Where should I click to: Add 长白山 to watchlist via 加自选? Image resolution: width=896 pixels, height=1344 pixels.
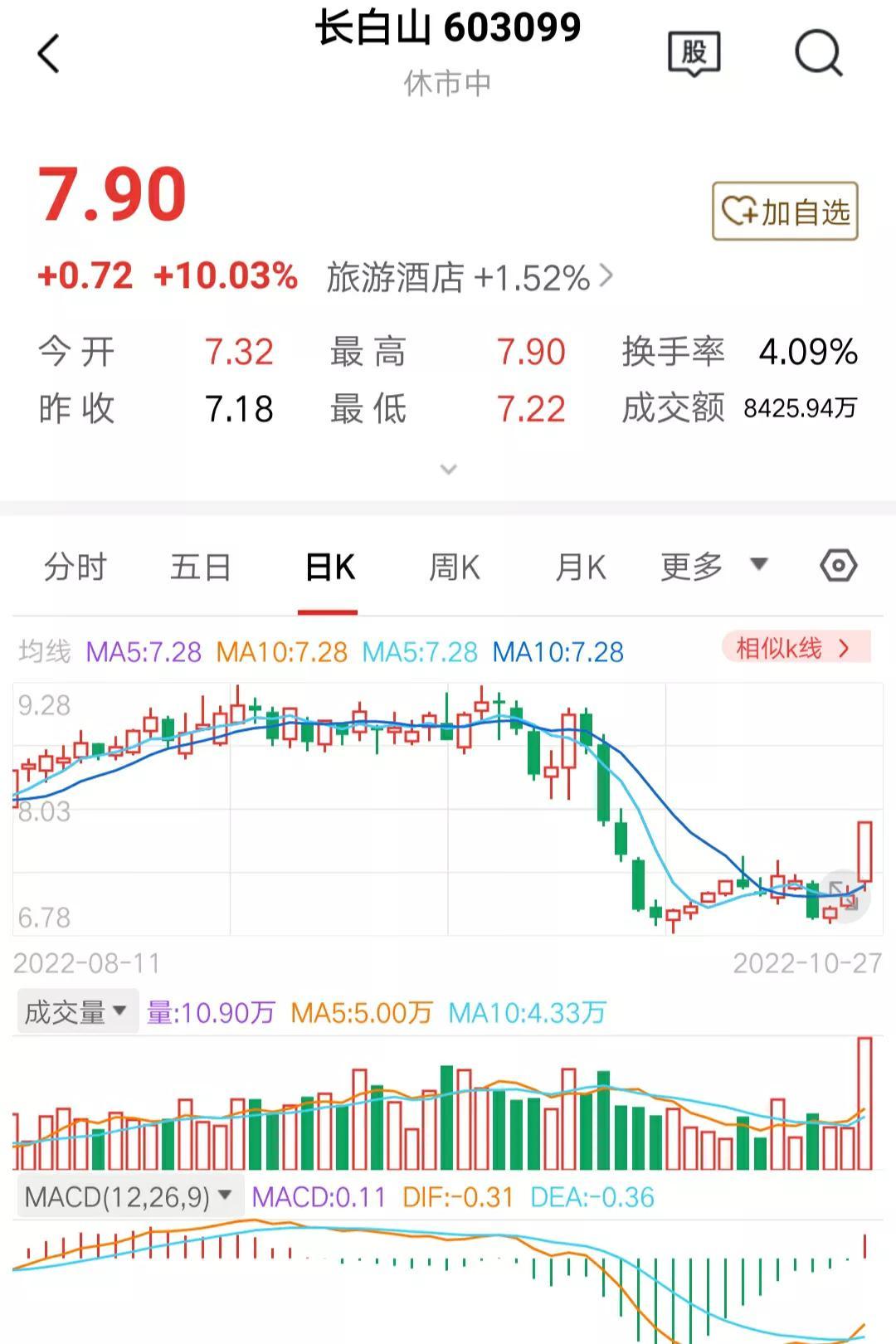pos(785,212)
